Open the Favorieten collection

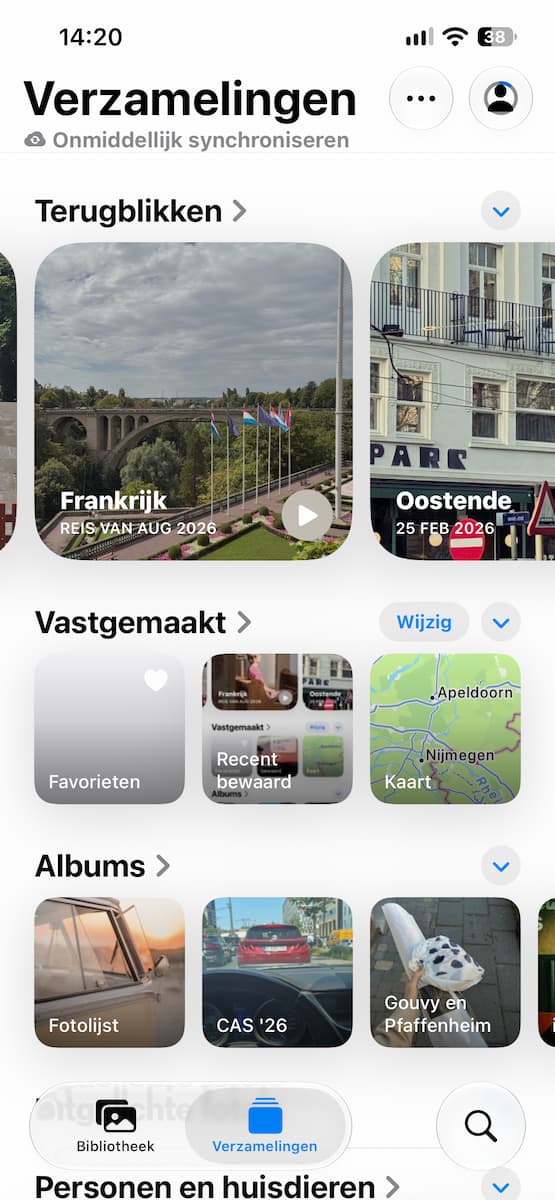coord(110,729)
